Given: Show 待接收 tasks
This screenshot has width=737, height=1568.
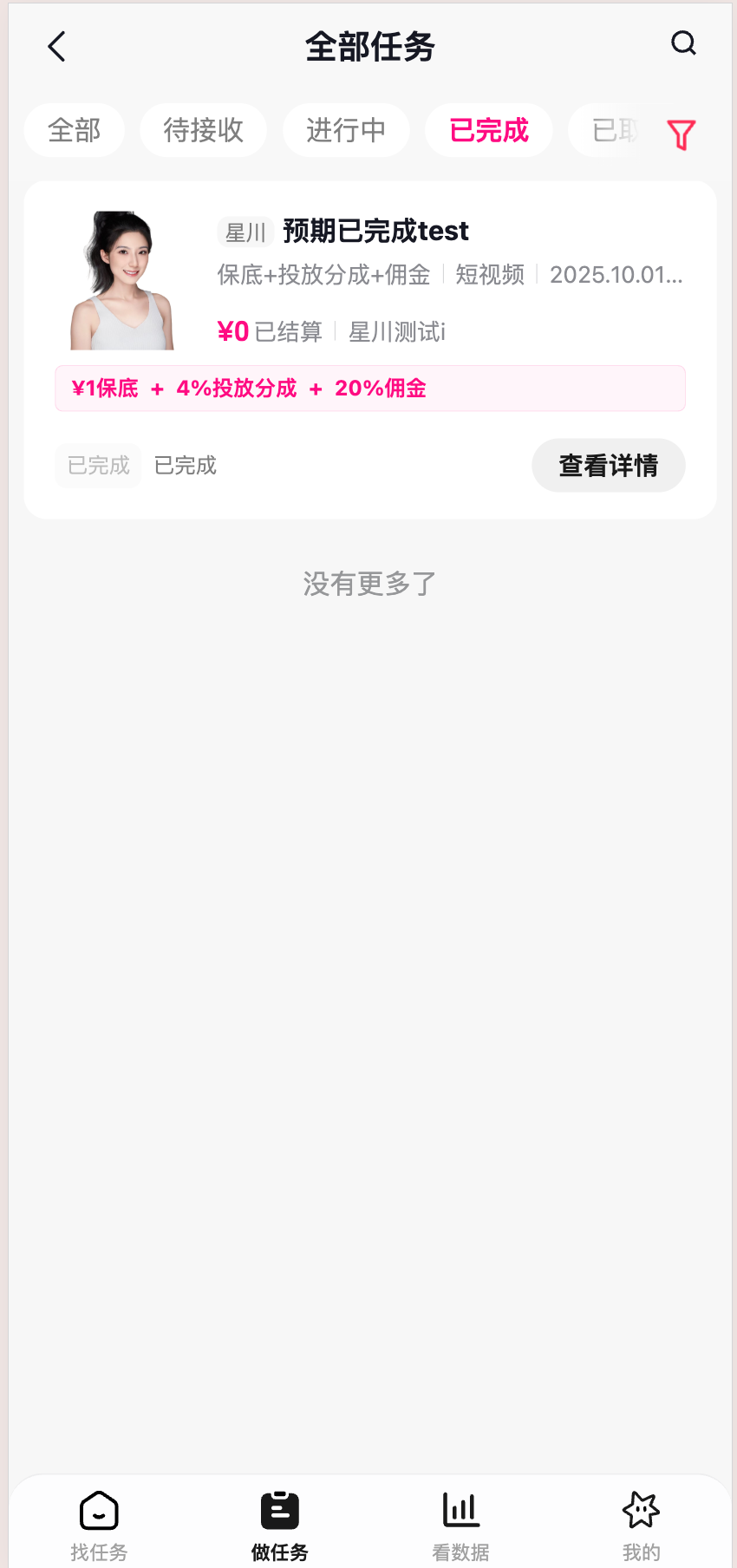Looking at the screenshot, I should [x=203, y=131].
